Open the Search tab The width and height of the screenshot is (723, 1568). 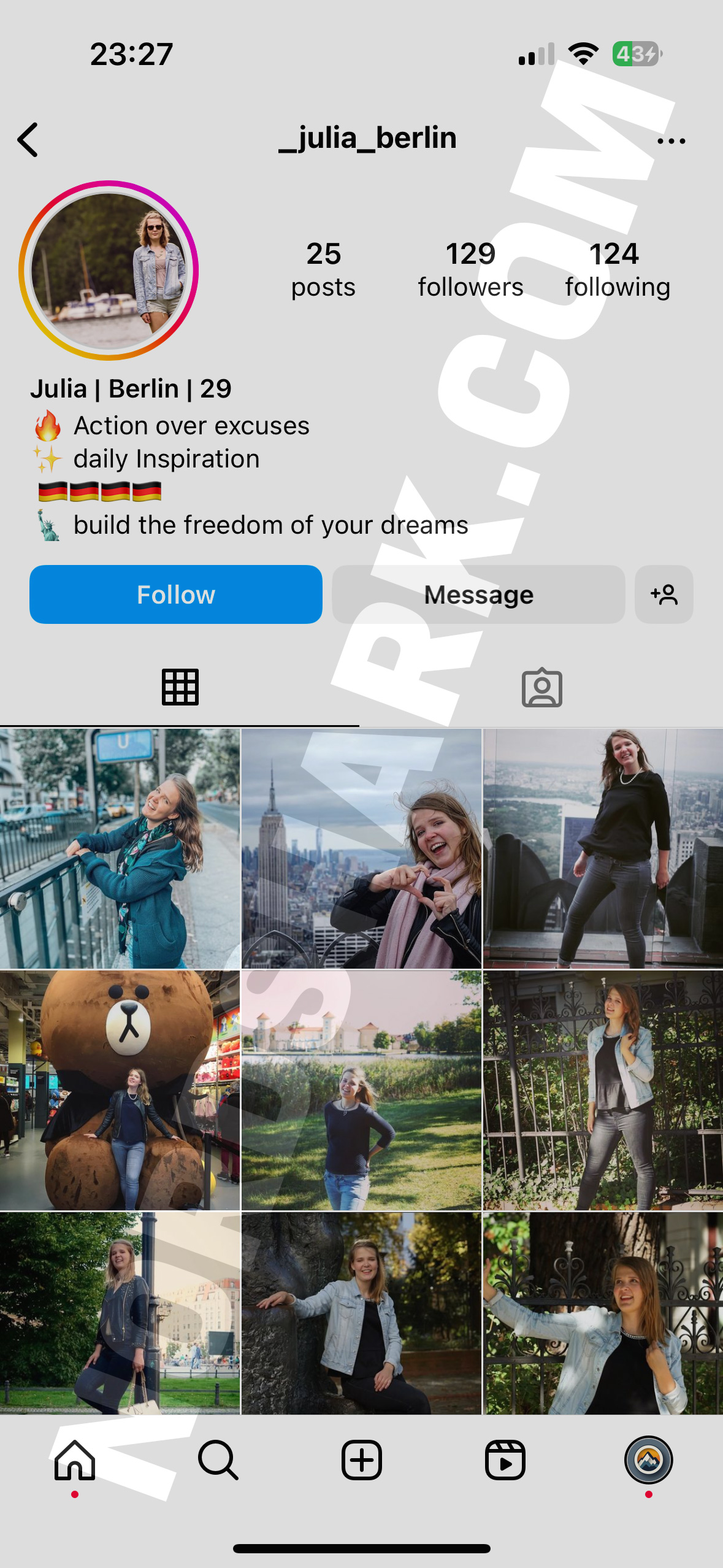[218, 1460]
